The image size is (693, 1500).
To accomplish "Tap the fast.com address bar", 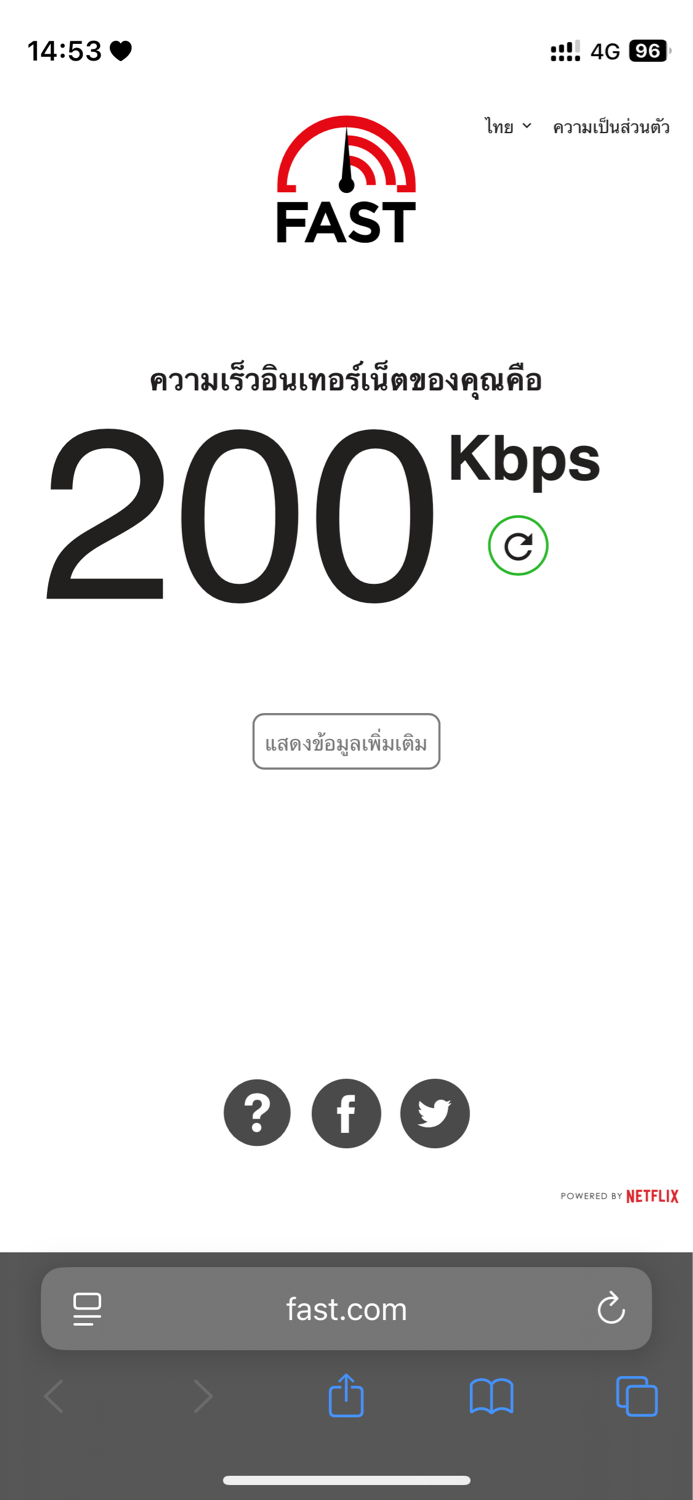I will click(346, 1309).
